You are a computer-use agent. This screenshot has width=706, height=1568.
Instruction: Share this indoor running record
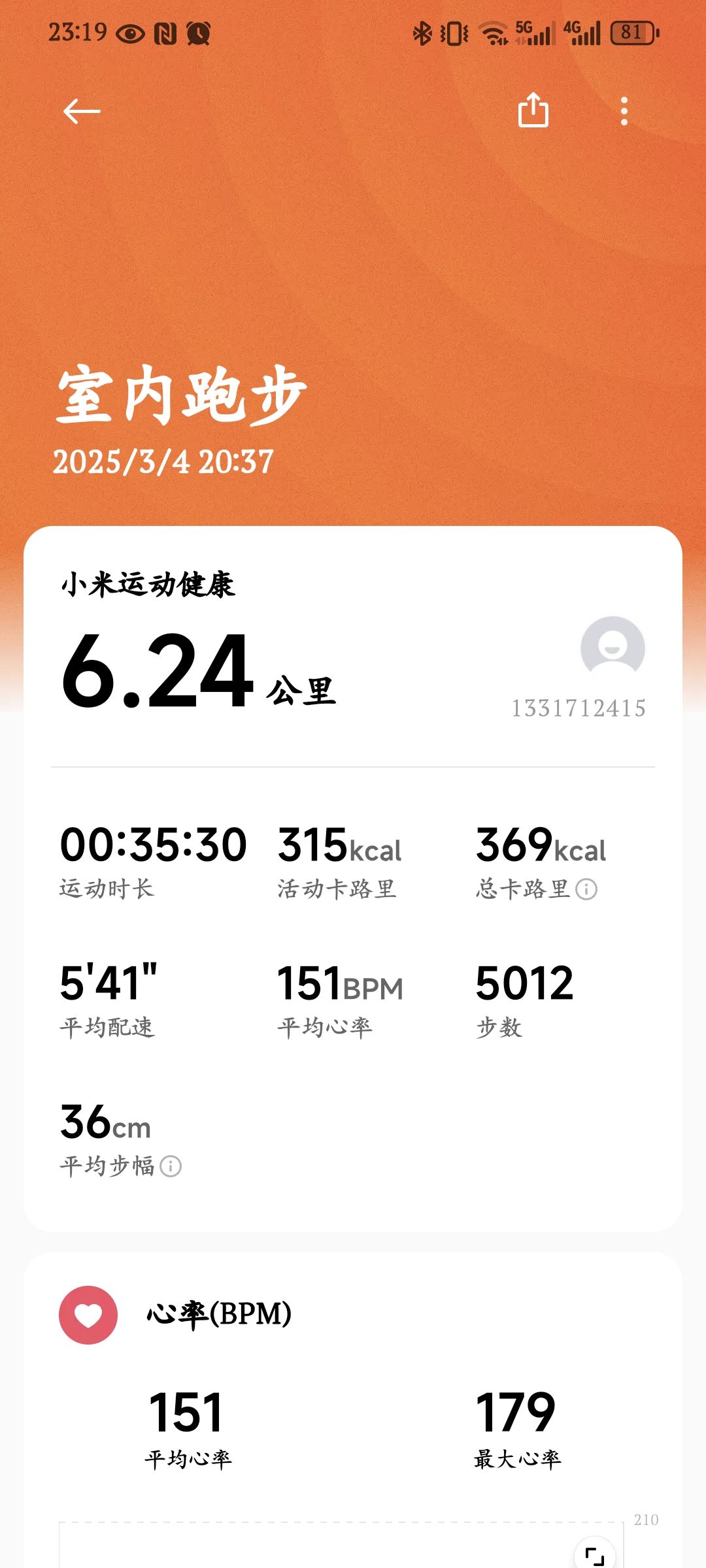533,110
